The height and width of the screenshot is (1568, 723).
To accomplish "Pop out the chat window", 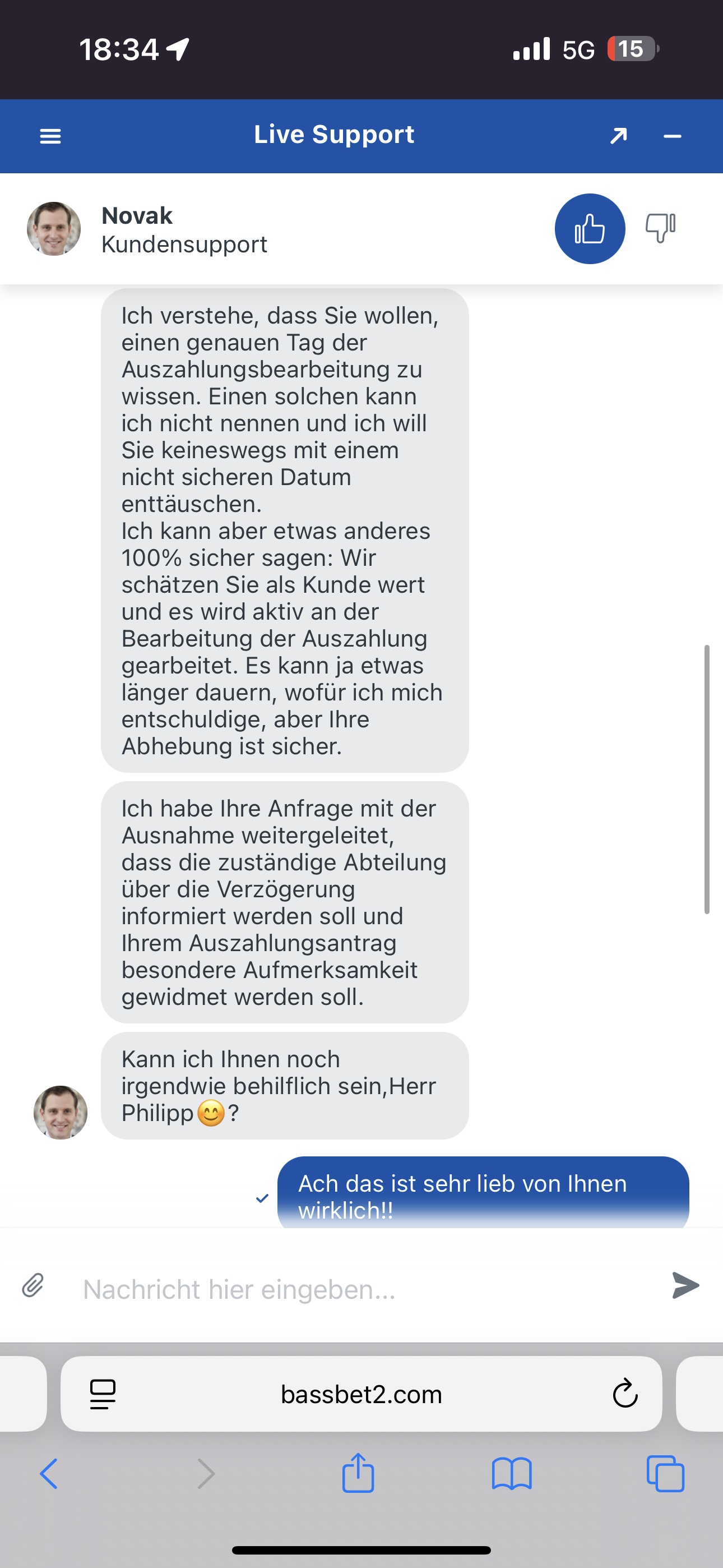I will coord(618,136).
